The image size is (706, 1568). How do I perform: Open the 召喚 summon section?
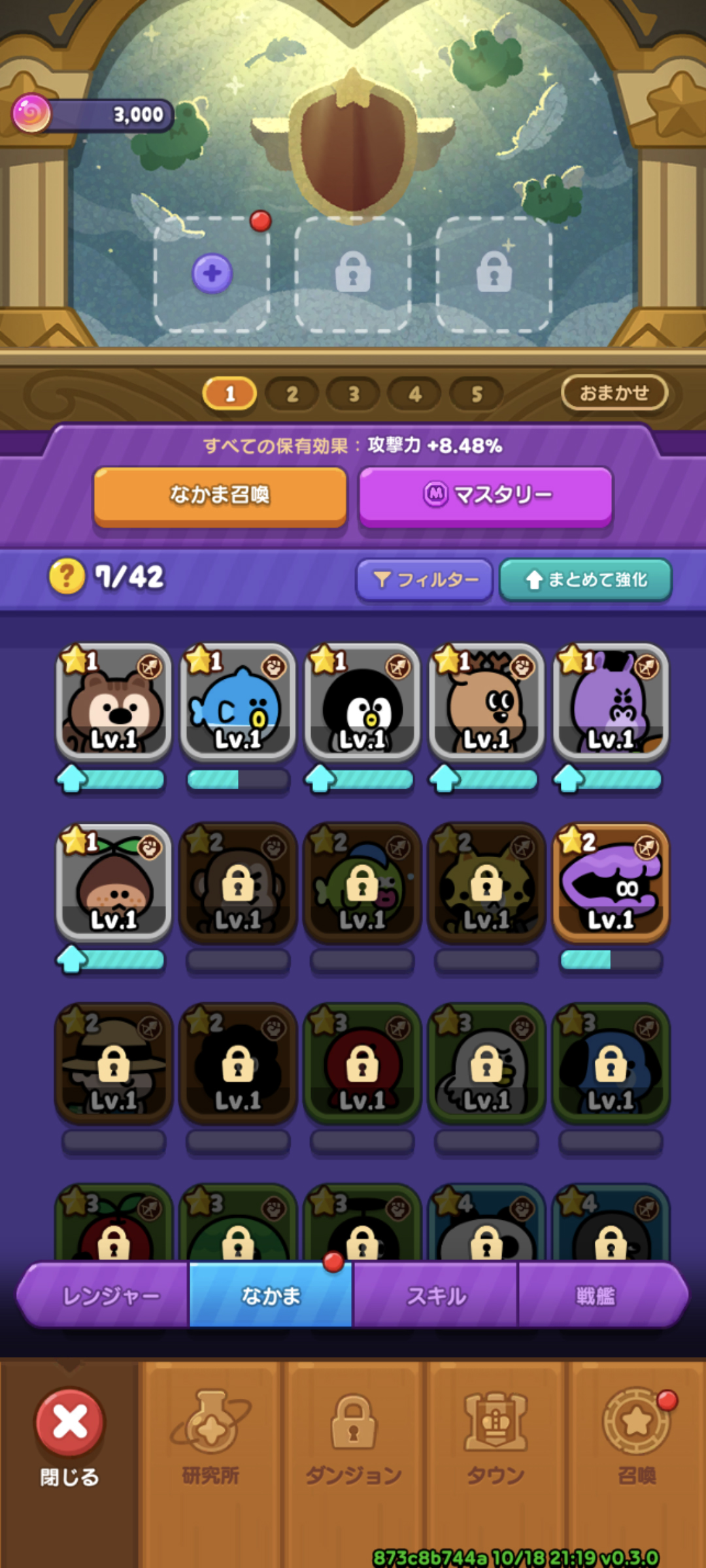(x=637, y=1437)
